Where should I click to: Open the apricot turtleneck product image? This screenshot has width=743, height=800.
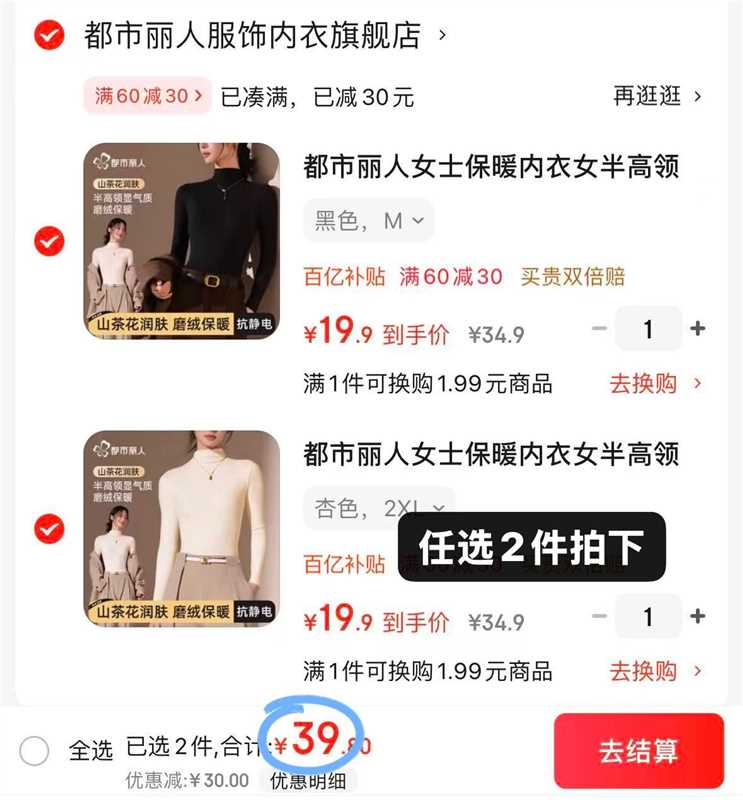182,528
